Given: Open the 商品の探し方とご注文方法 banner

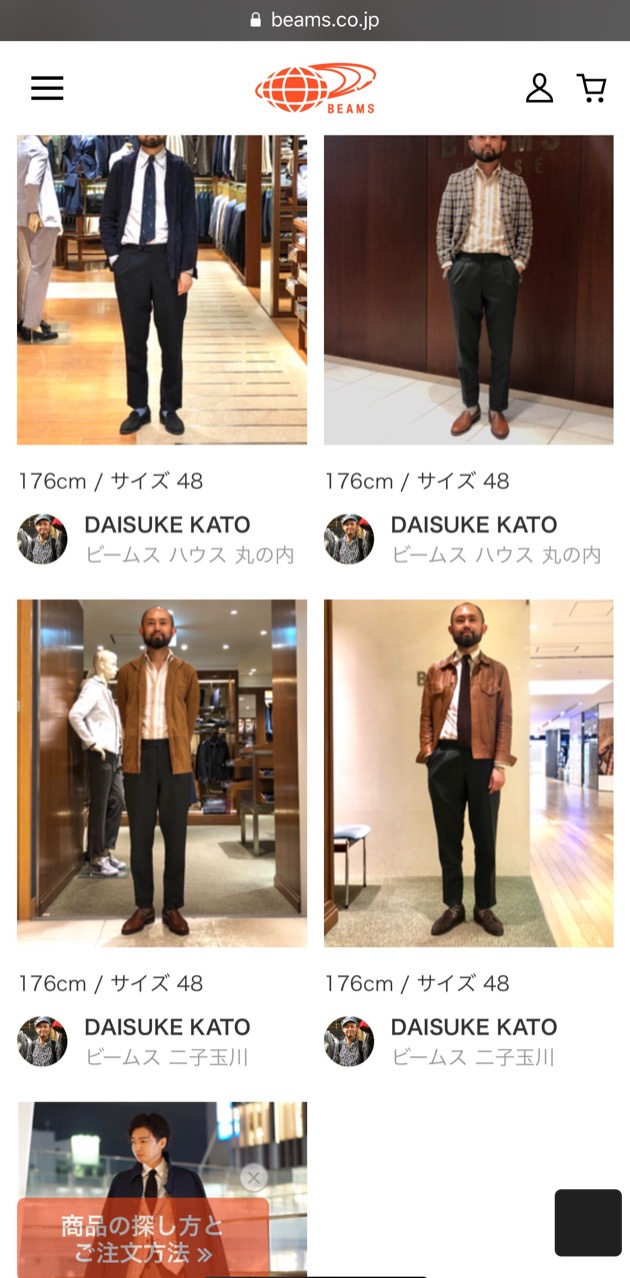Looking at the screenshot, I should (140, 1239).
